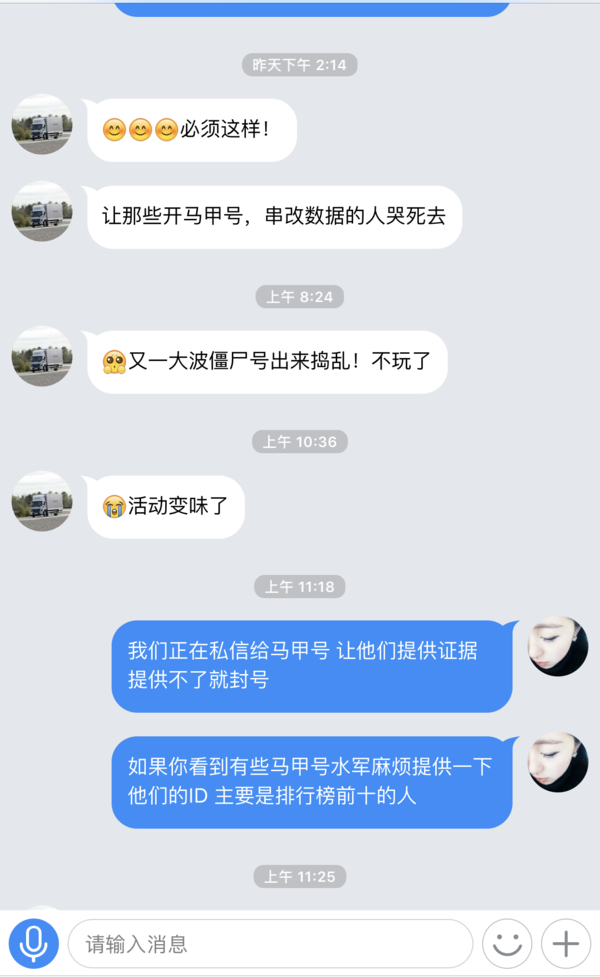Open sender avatar beside 必须这样 message
Viewport: 600px width, 977px height.
click(x=42, y=125)
